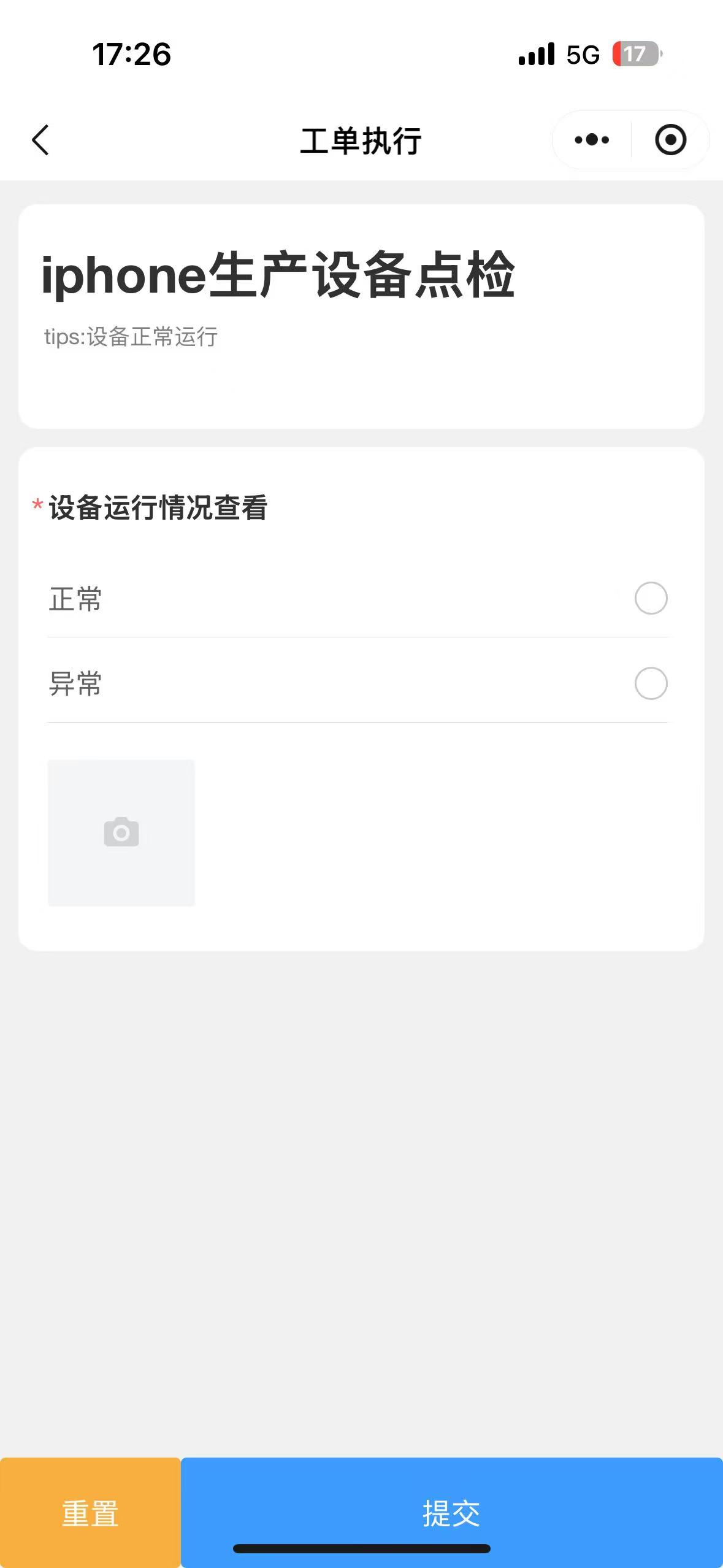The height and width of the screenshot is (1568, 723).
Task: Go back from the 工单执行 page
Action: [40, 140]
